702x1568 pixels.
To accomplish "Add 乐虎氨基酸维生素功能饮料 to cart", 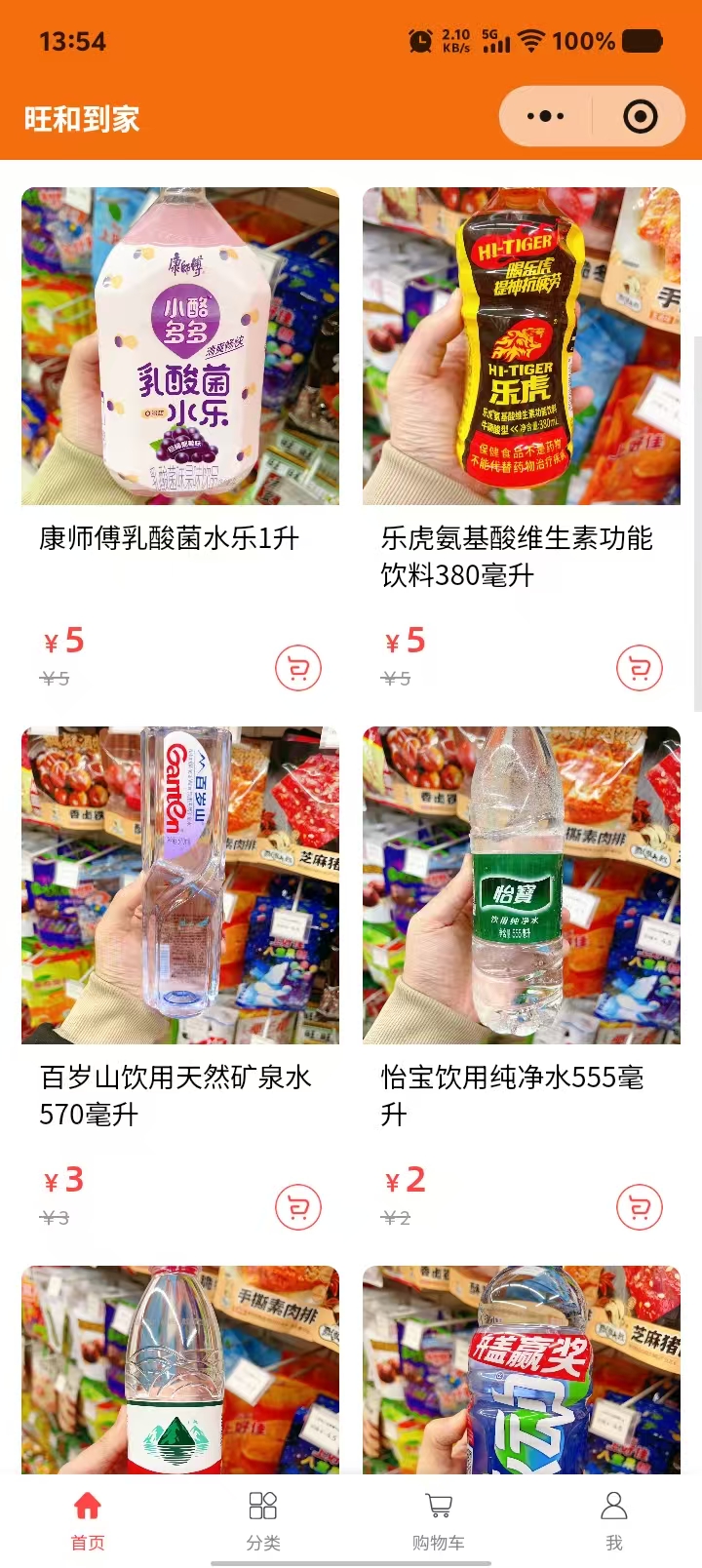I will (x=640, y=668).
